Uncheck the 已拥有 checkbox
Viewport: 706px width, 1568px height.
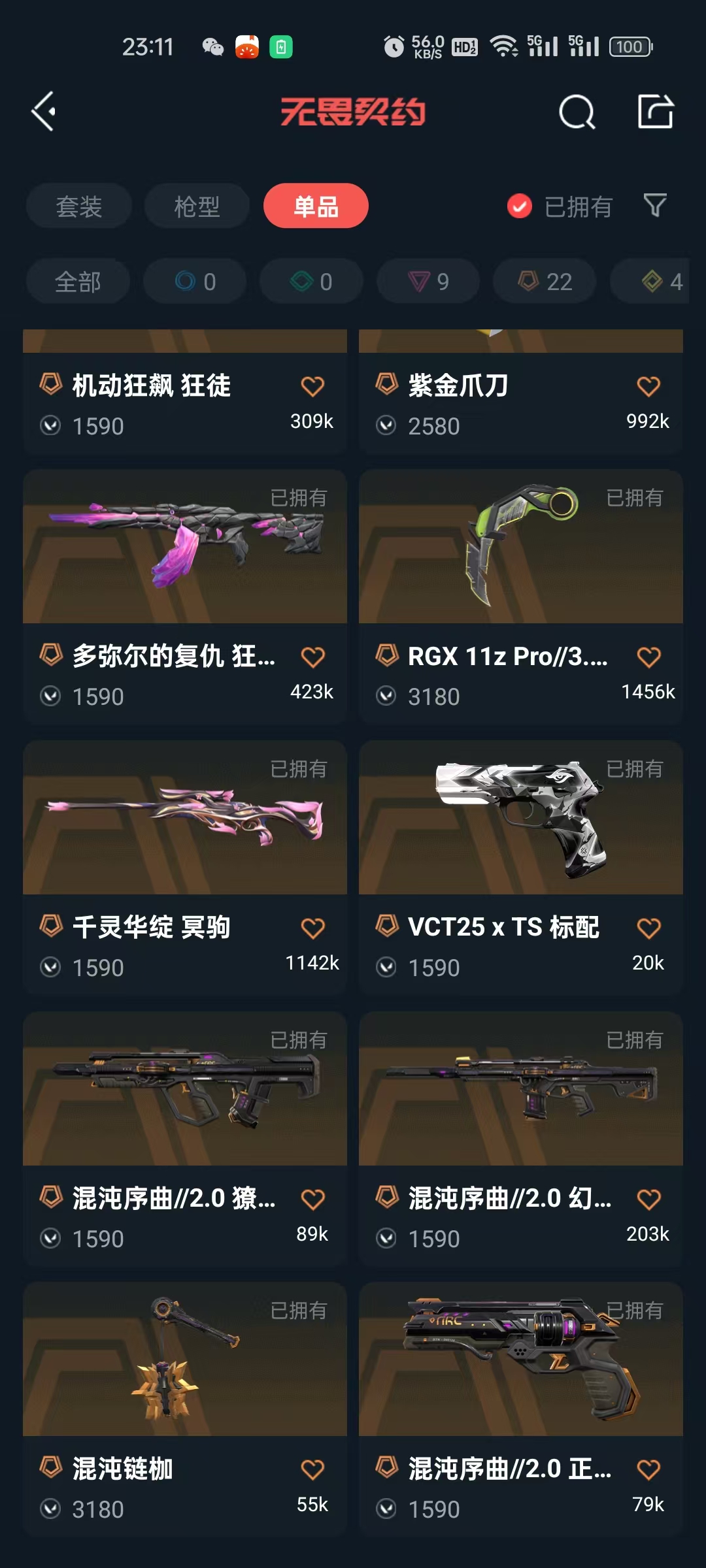[x=520, y=206]
